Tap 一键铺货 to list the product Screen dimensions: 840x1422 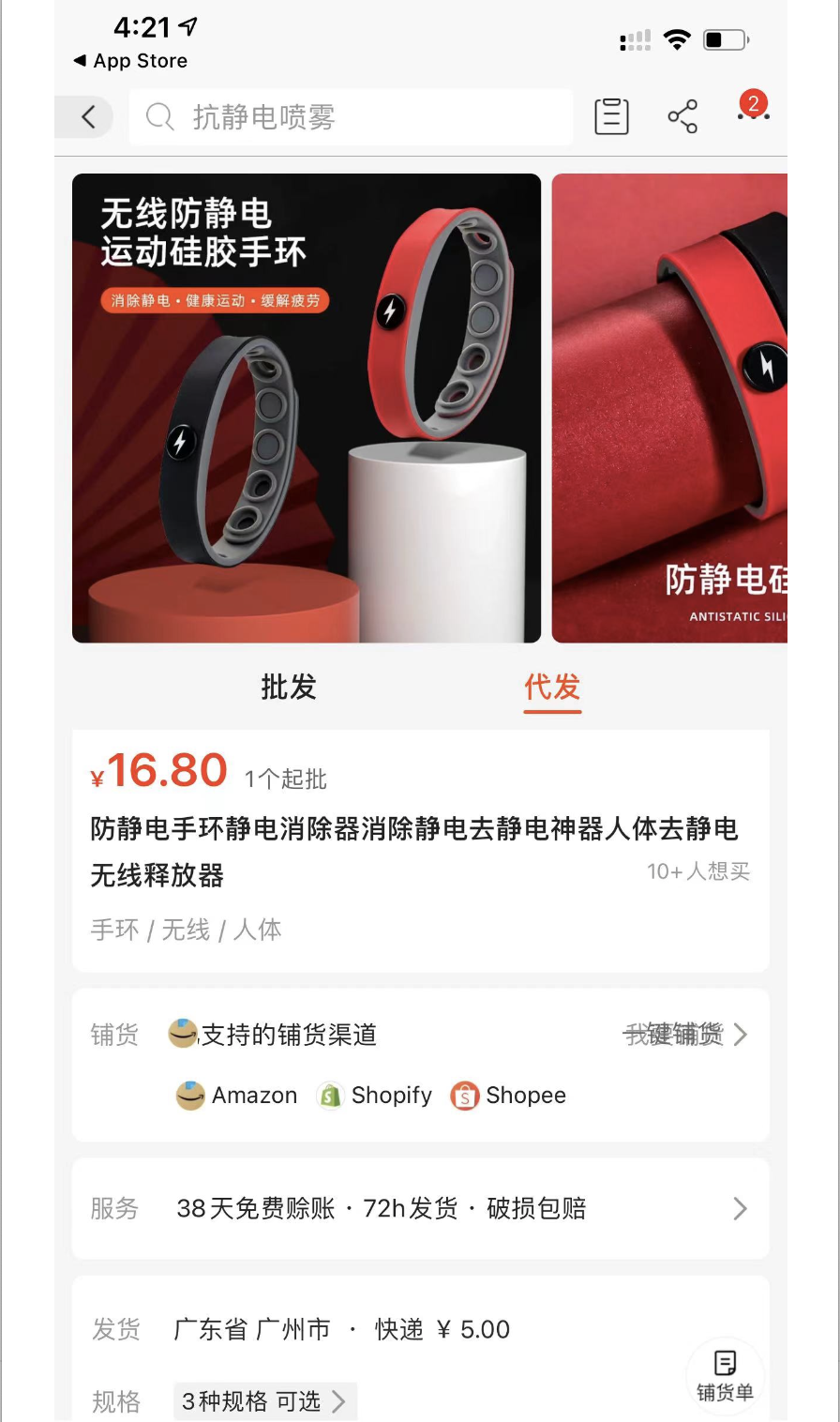[x=685, y=1035]
